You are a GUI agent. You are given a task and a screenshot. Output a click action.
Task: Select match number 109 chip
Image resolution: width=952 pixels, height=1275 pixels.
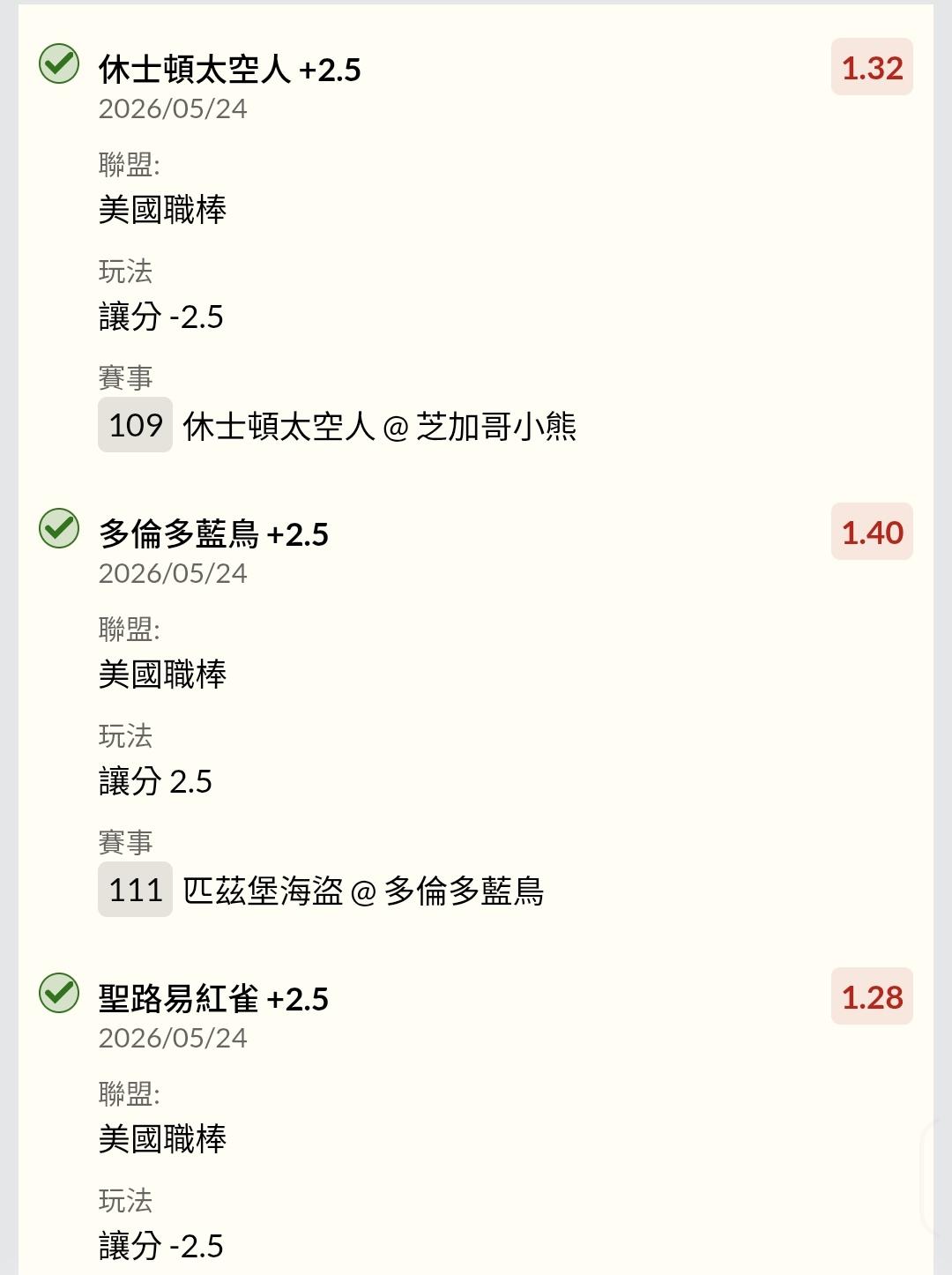135,425
